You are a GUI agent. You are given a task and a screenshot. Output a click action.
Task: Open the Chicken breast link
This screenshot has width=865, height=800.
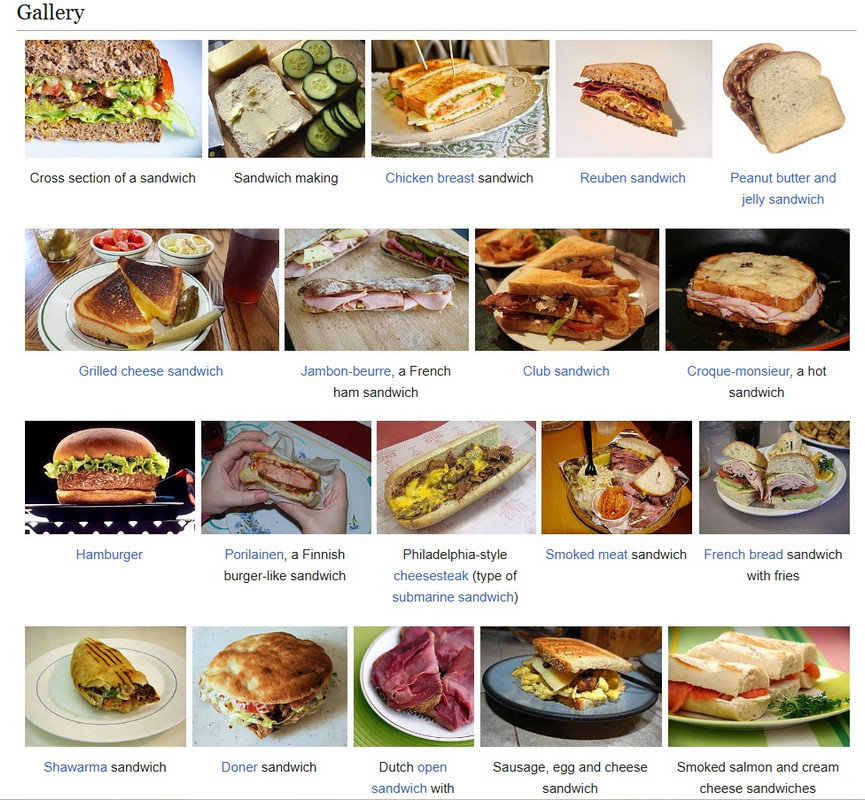point(430,178)
